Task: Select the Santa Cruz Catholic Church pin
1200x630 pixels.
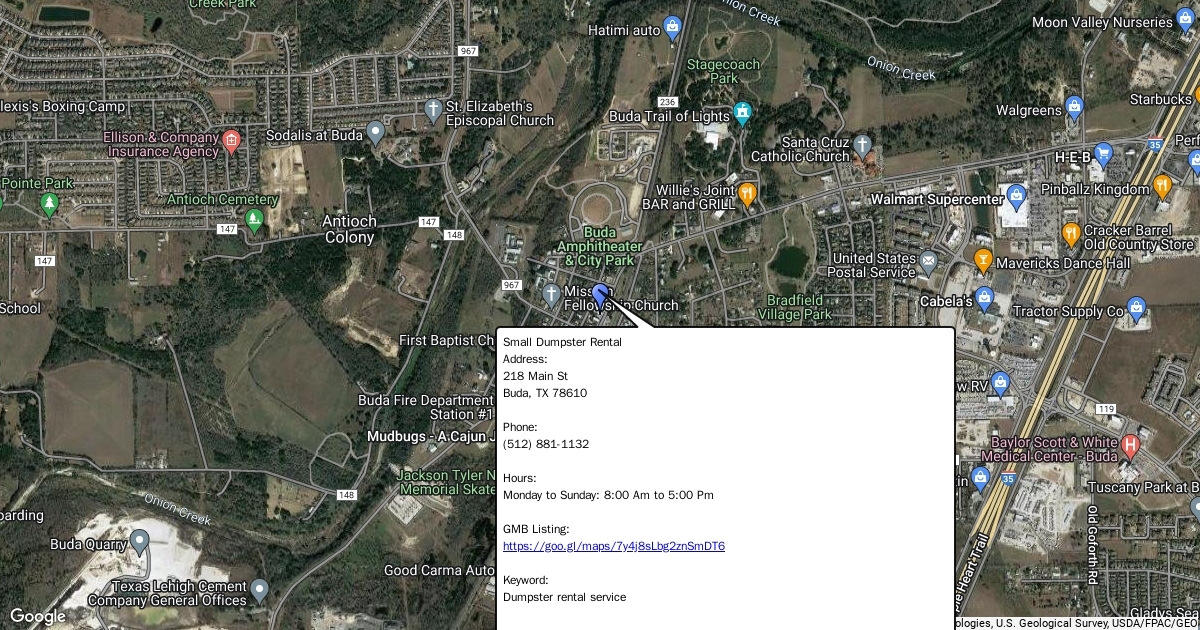Action: click(862, 147)
